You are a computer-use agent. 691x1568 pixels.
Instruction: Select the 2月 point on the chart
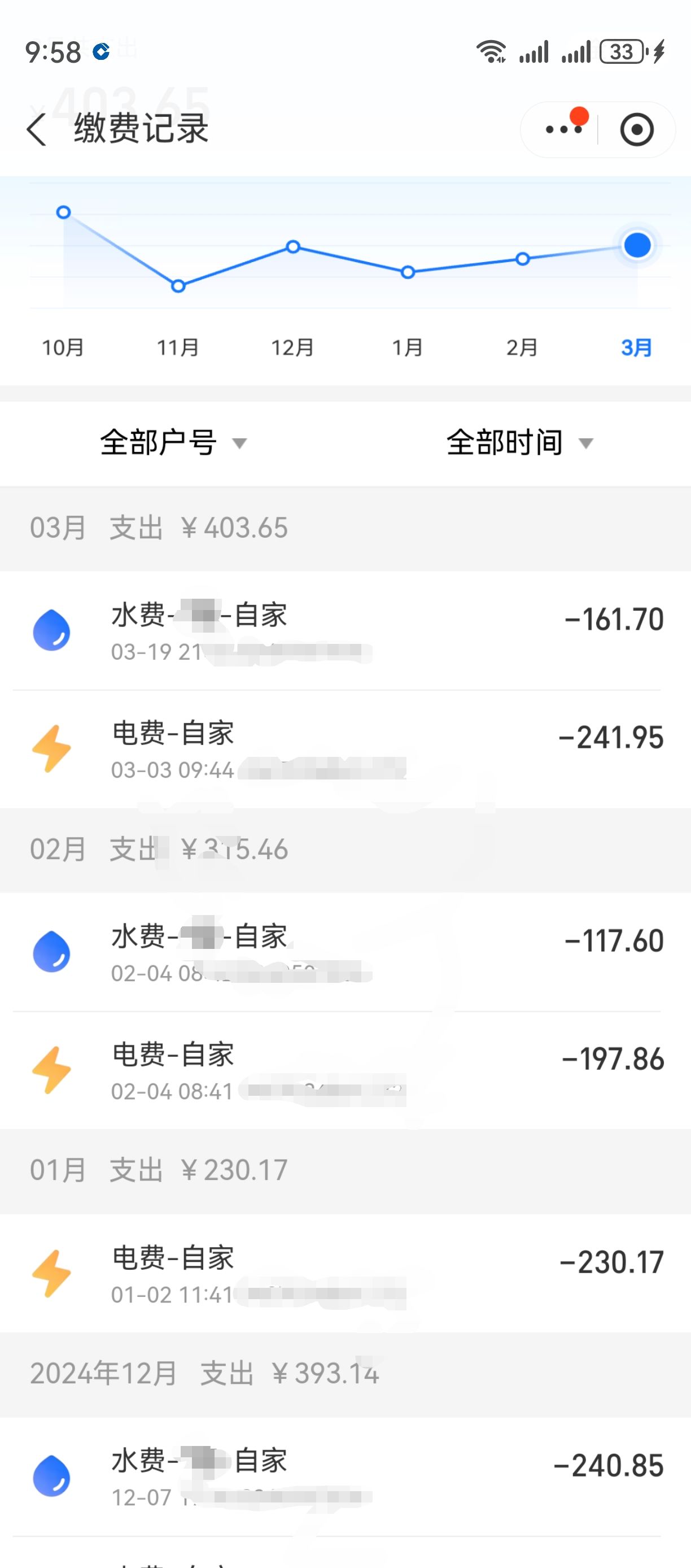523,259
